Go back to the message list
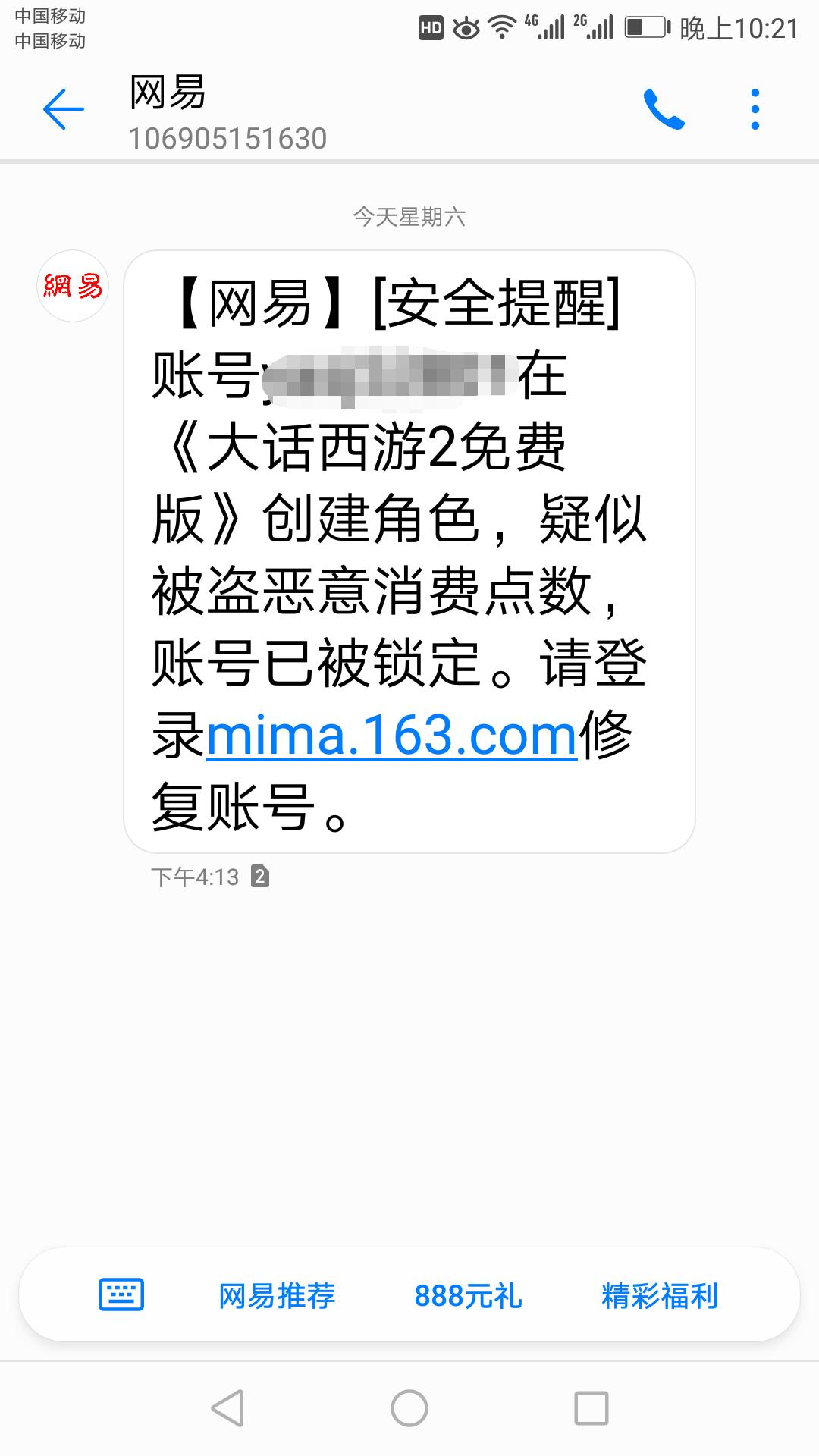 click(x=63, y=109)
